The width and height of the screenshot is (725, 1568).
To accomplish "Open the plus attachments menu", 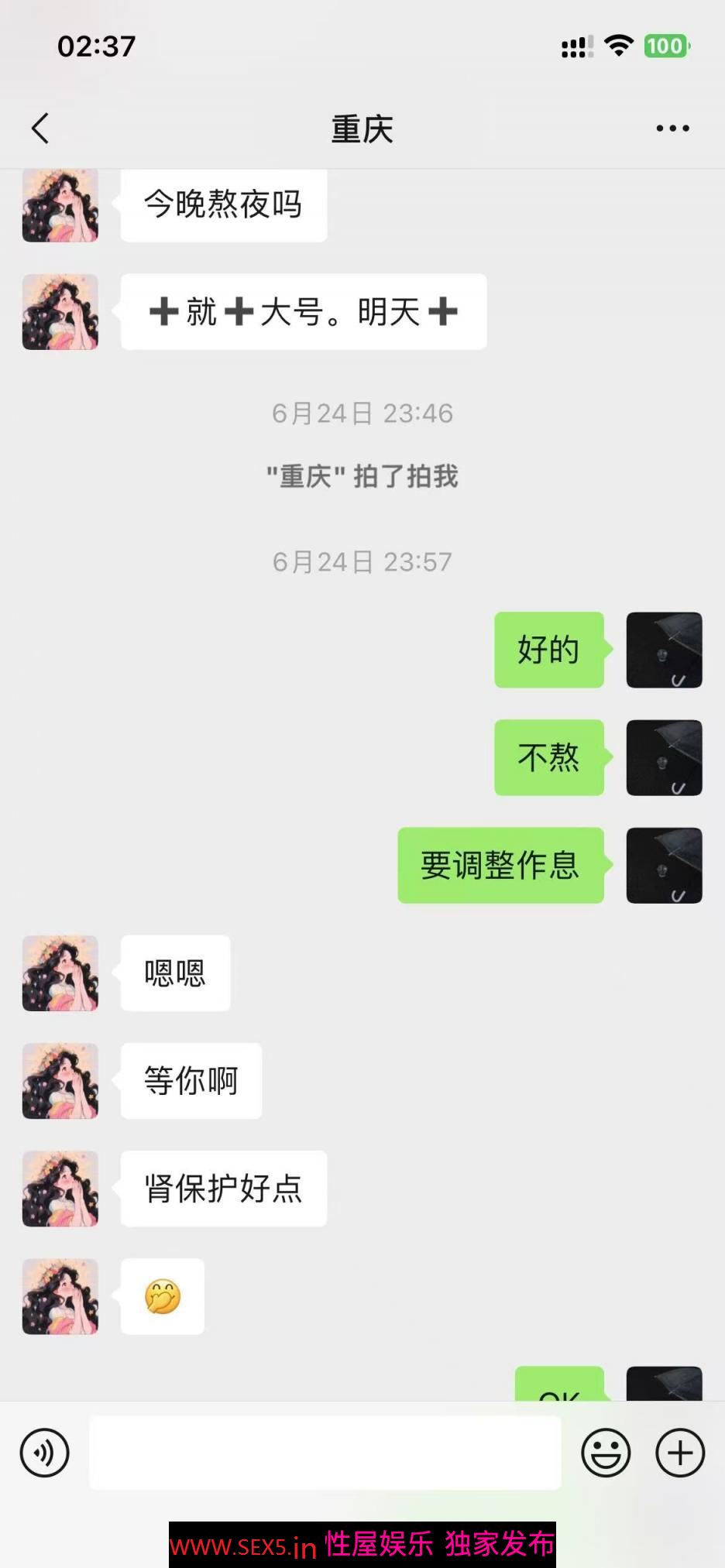I will coord(680,1453).
